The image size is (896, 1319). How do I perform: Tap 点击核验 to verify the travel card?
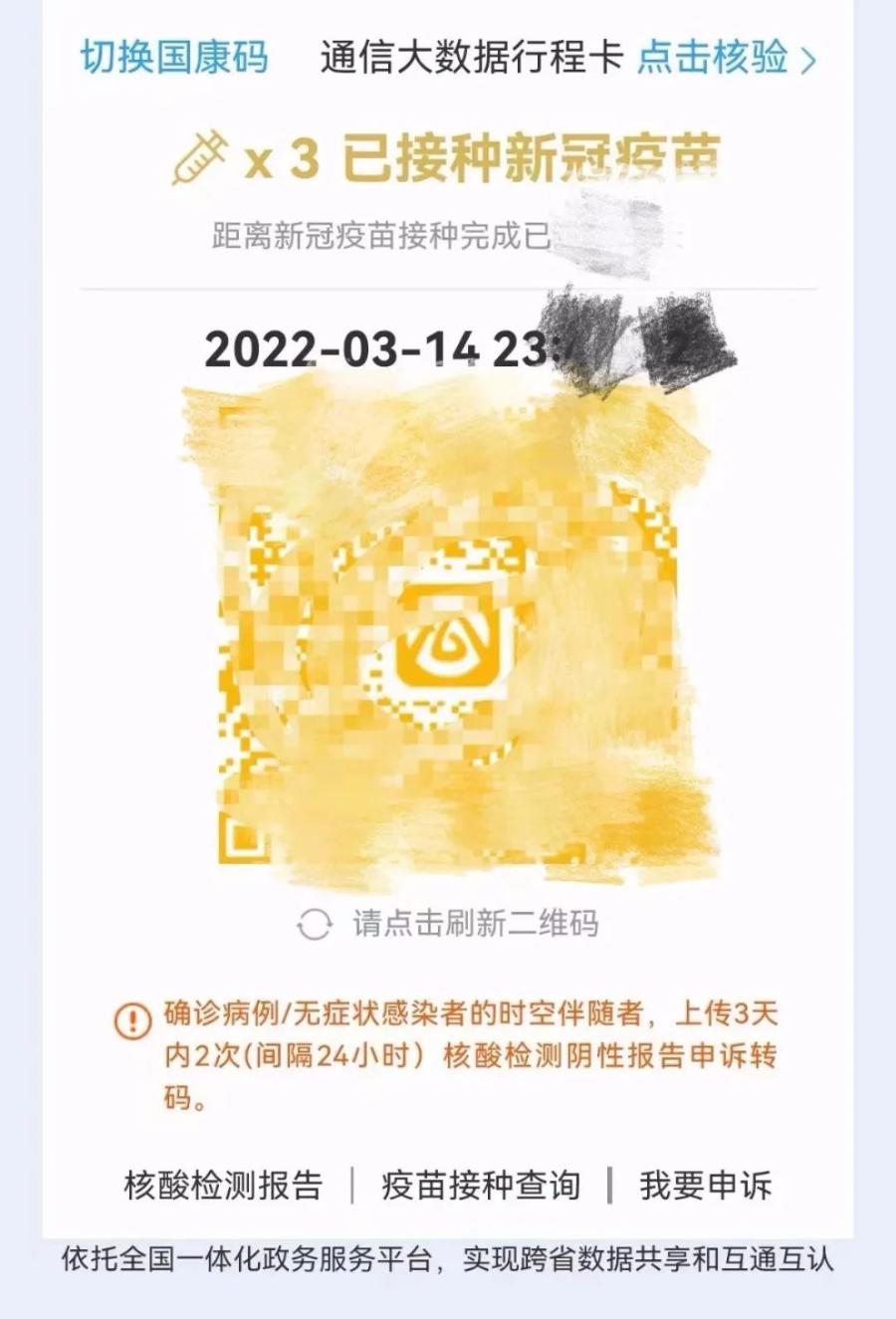725,57
